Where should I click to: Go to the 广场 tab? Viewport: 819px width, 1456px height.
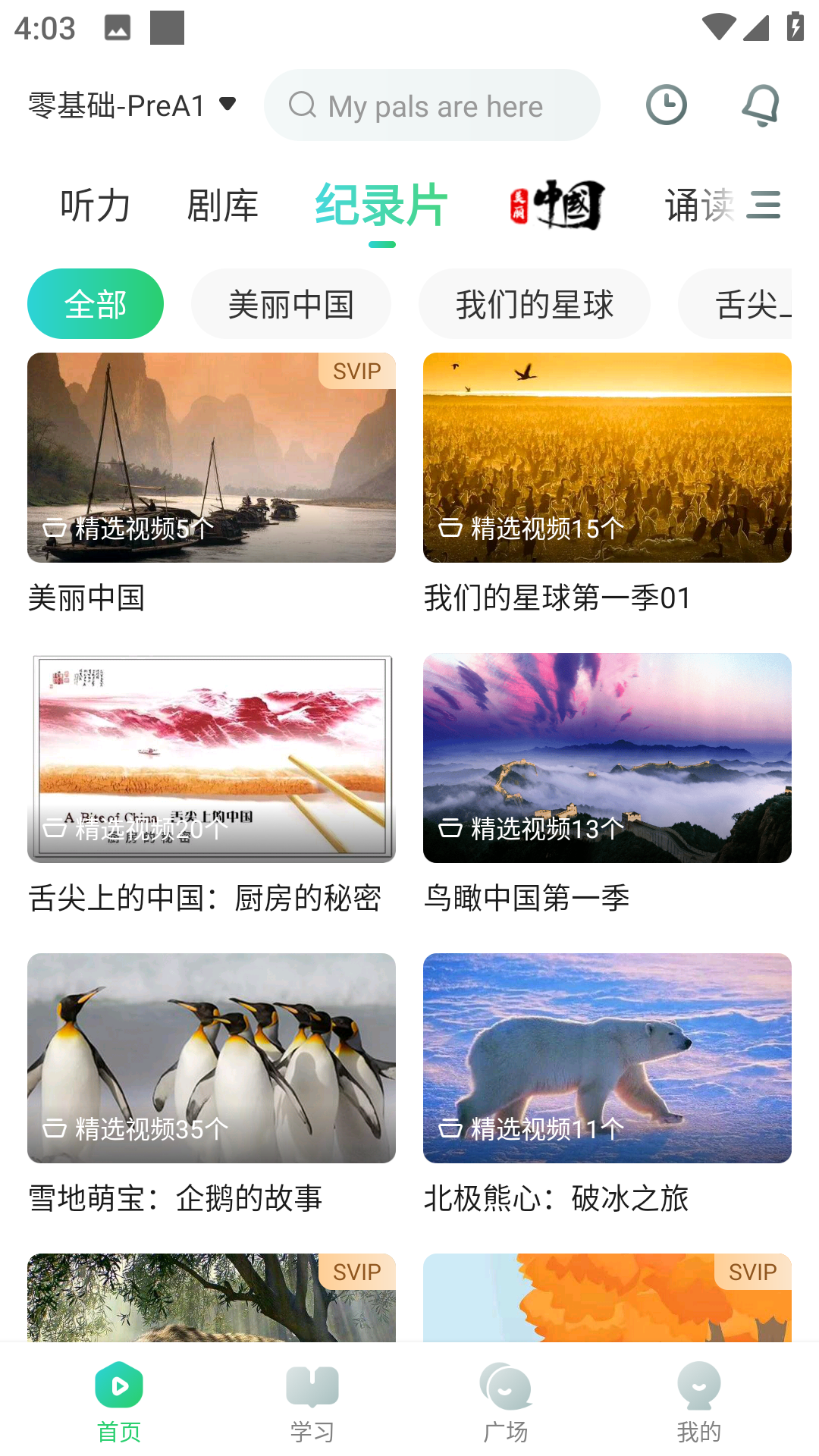point(506,1401)
